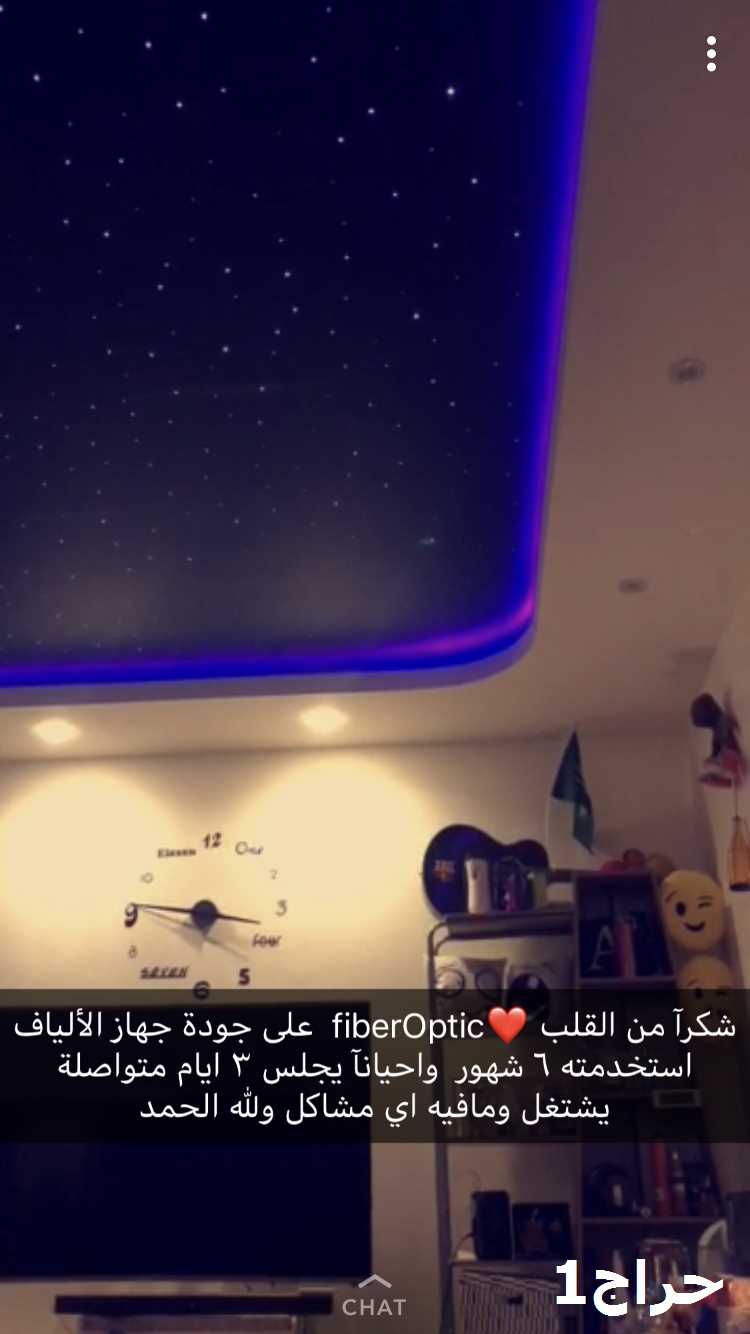Open the three-dot overflow menu
750x1334 pixels.
(711, 54)
